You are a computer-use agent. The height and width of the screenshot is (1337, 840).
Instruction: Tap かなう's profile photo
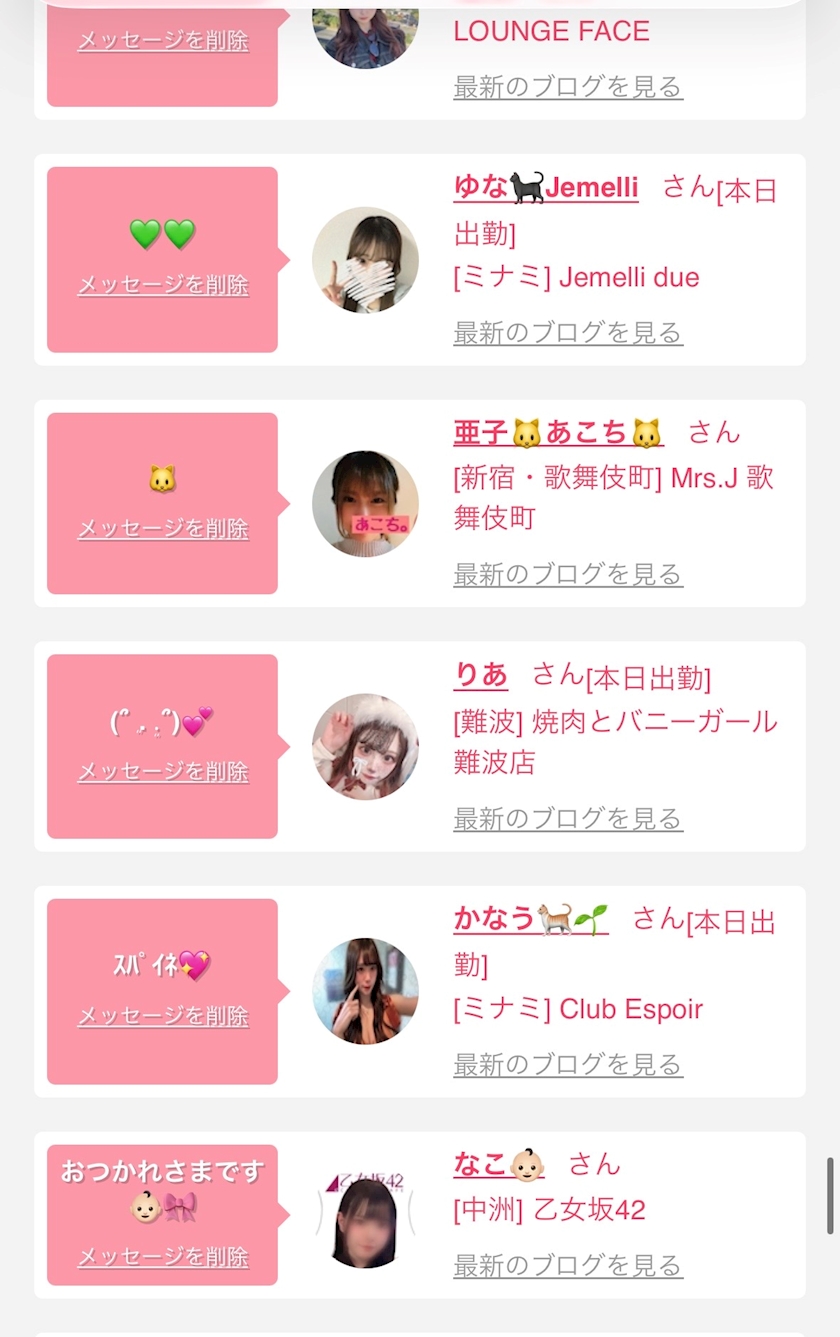[365, 991]
